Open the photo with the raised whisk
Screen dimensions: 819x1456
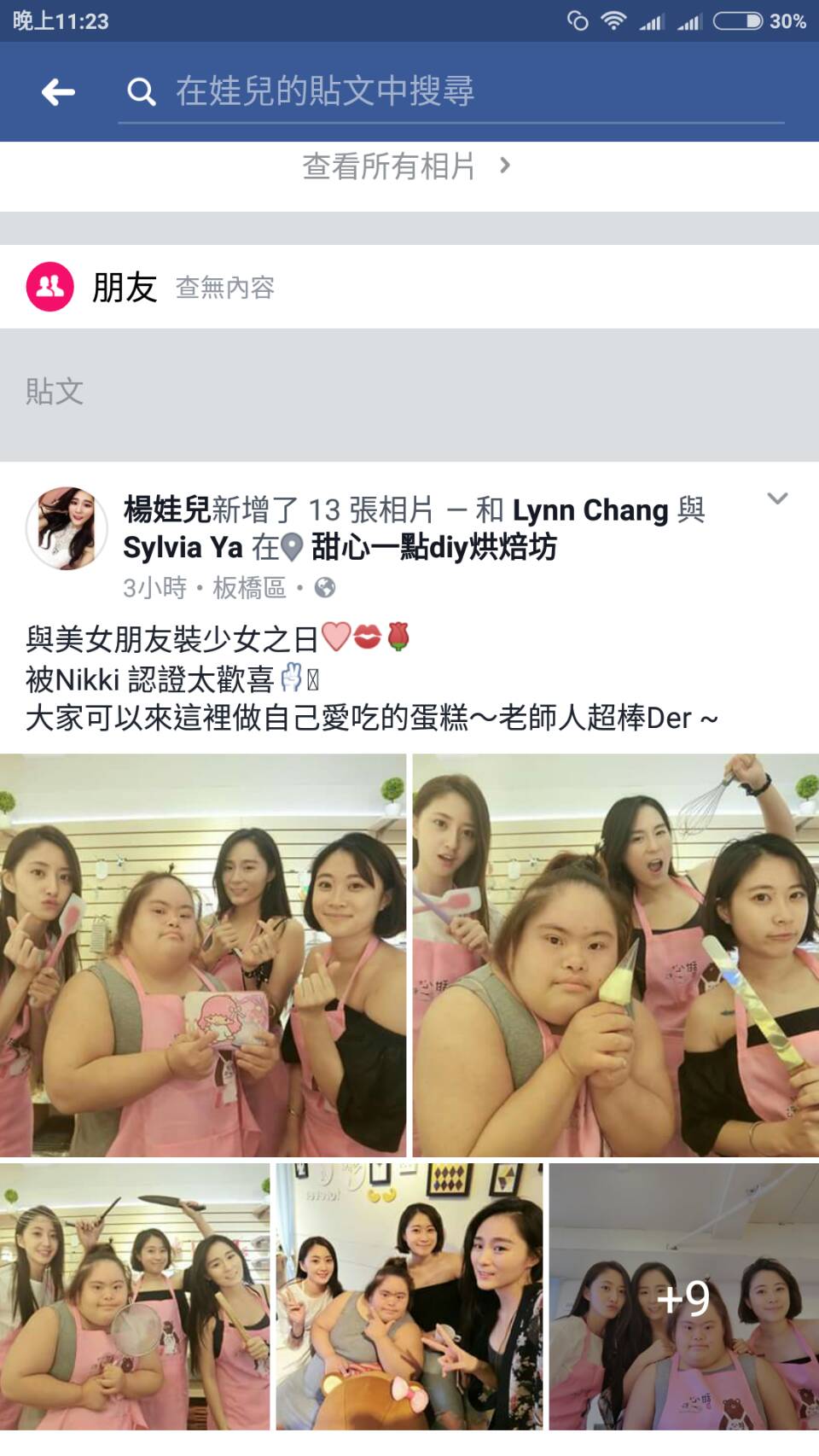click(615, 955)
